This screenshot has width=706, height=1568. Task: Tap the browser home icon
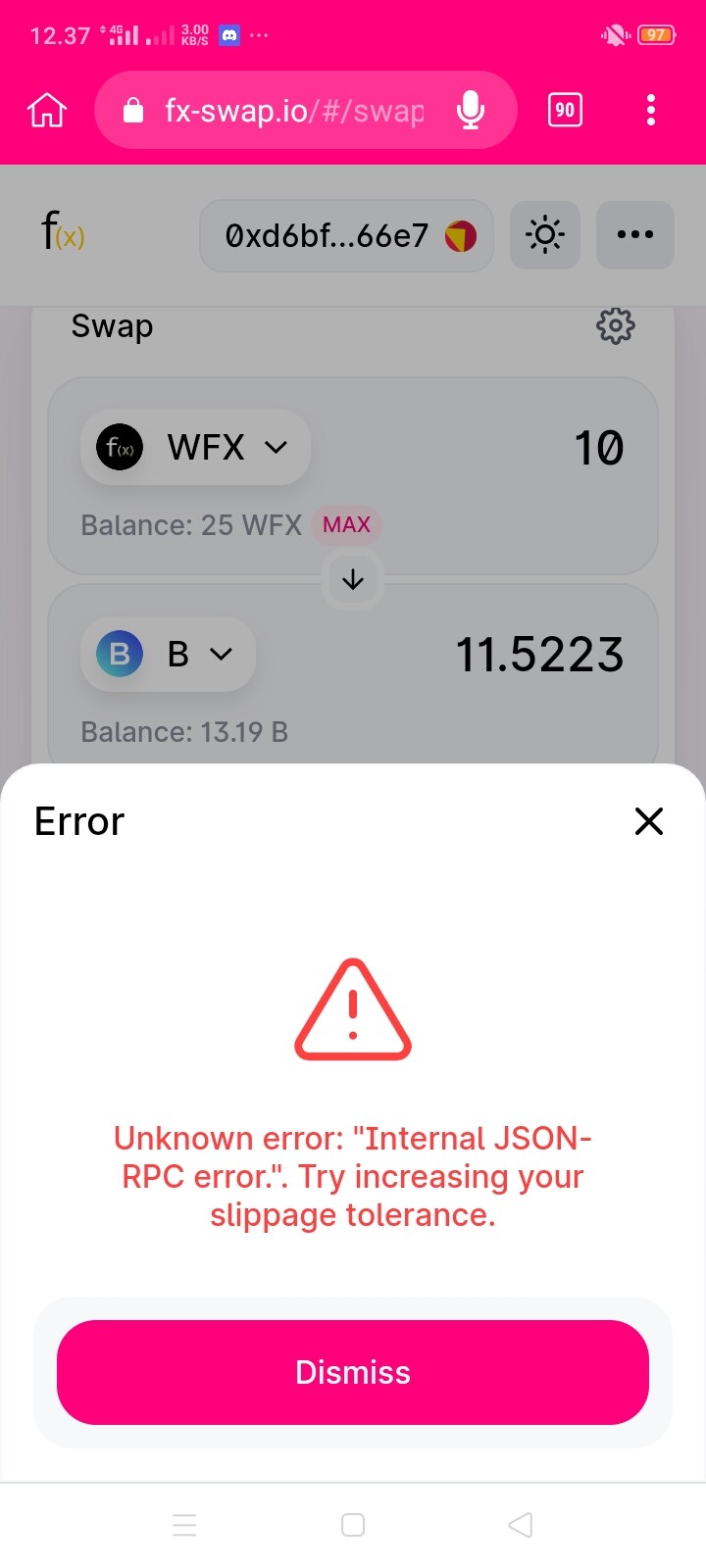point(47,110)
